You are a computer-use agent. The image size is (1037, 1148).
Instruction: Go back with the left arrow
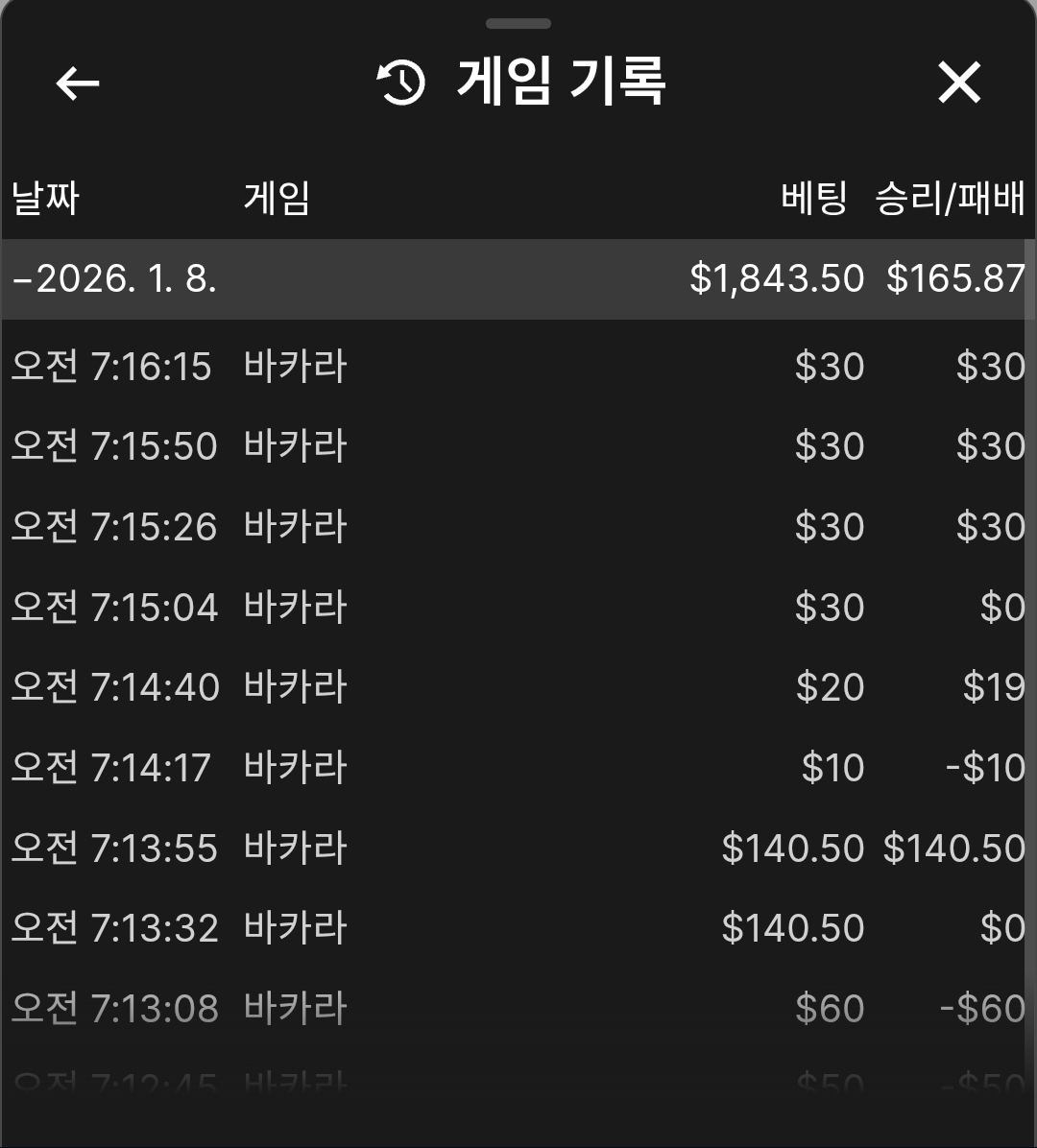78,84
